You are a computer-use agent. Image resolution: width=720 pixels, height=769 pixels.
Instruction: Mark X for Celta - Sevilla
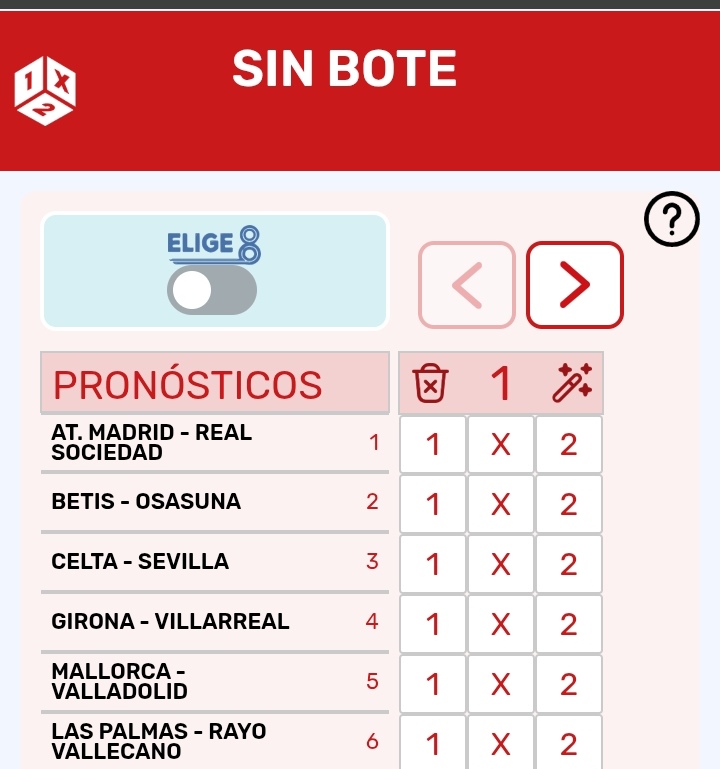[x=501, y=564]
